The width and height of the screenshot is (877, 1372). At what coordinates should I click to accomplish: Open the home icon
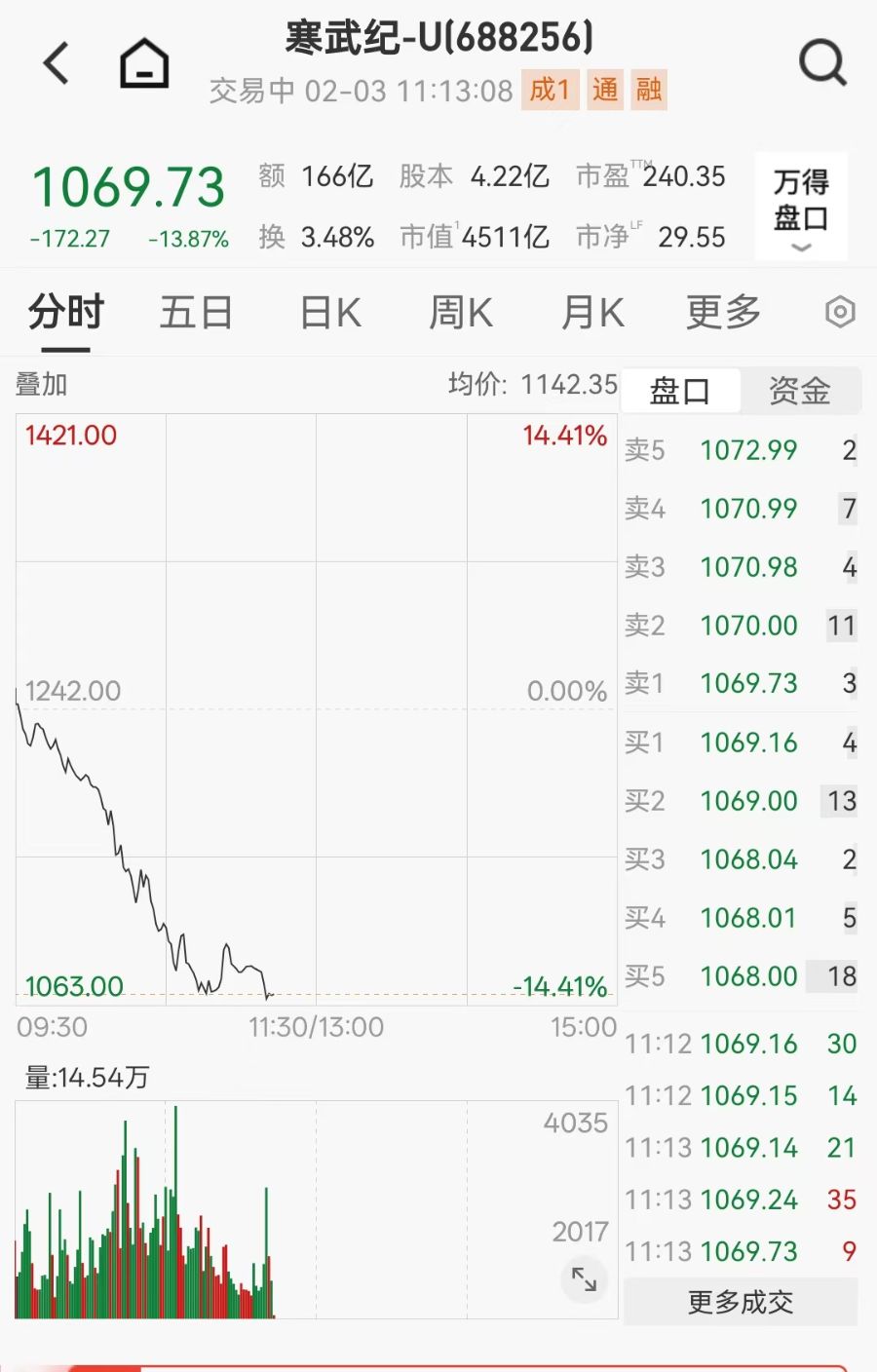pos(144,64)
